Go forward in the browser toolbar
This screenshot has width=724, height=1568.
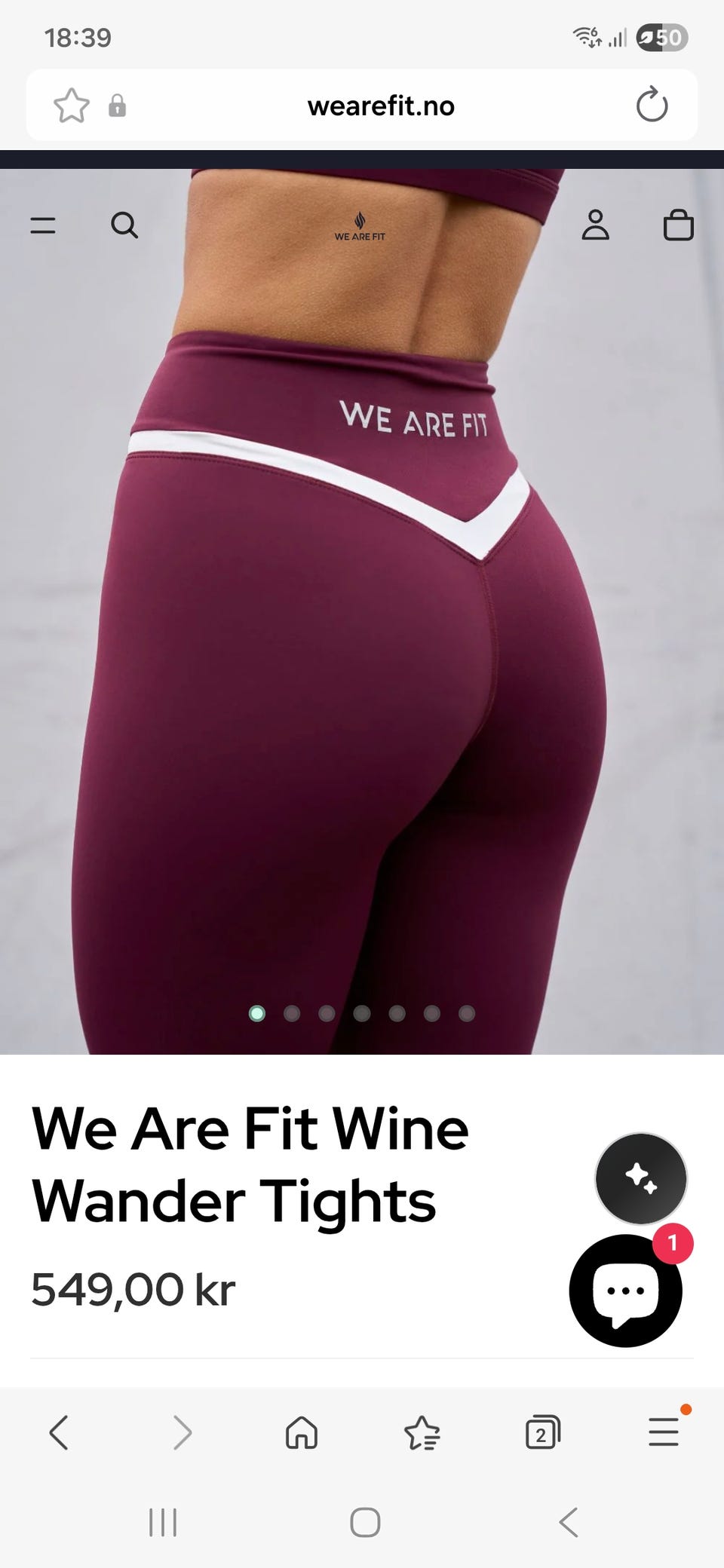(182, 1432)
